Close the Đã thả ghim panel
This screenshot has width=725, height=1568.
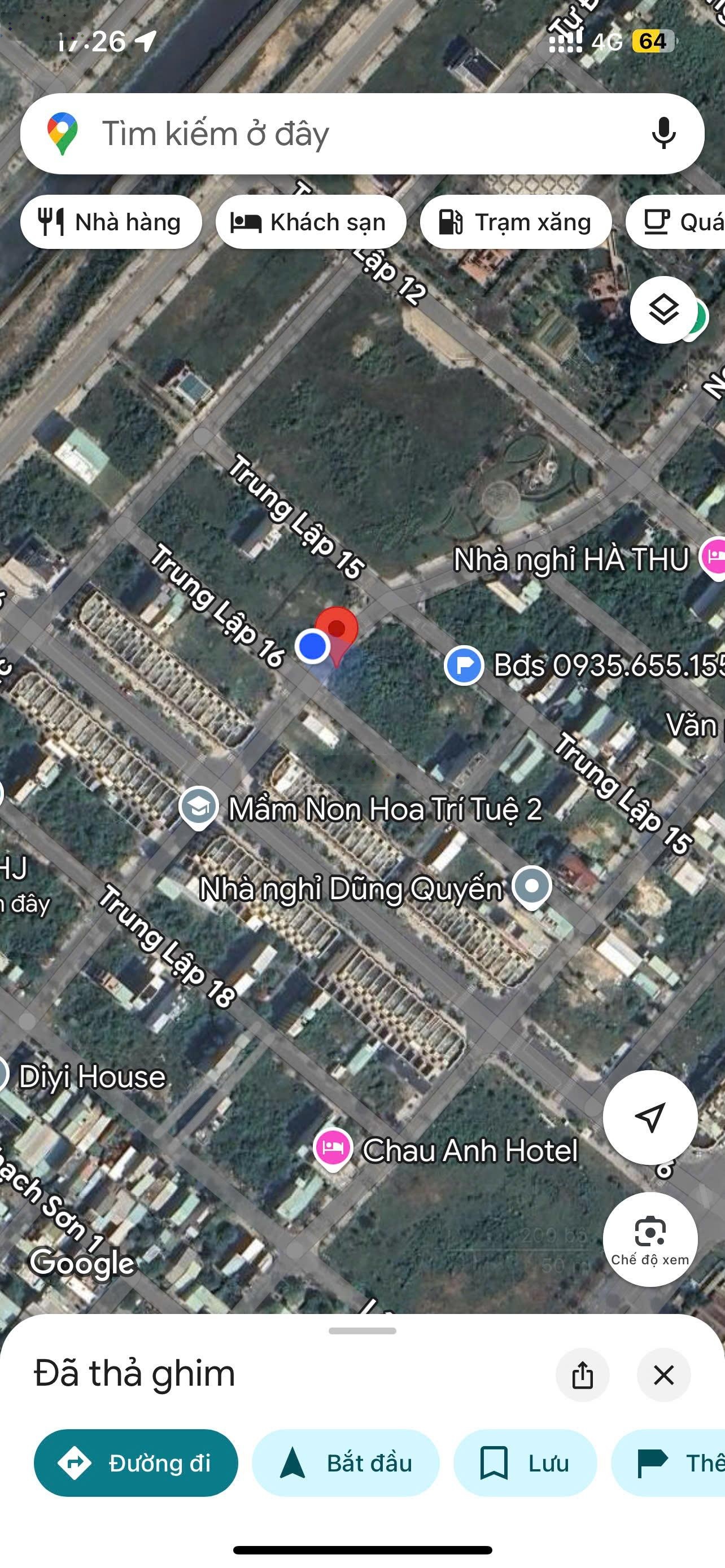[663, 1375]
